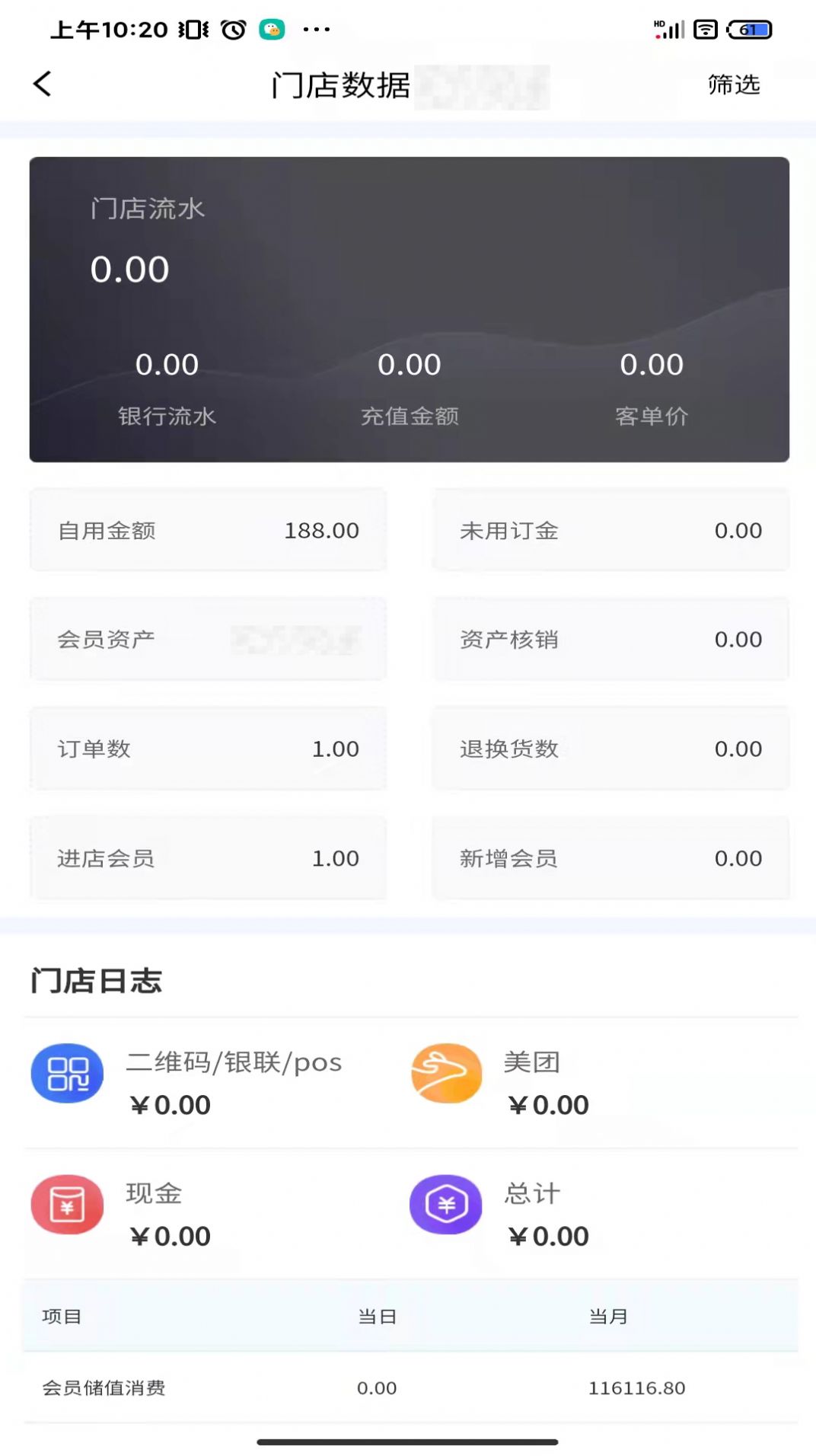Tap the 当月 monthly column header
The height and width of the screenshot is (1456, 816).
pos(607,1315)
